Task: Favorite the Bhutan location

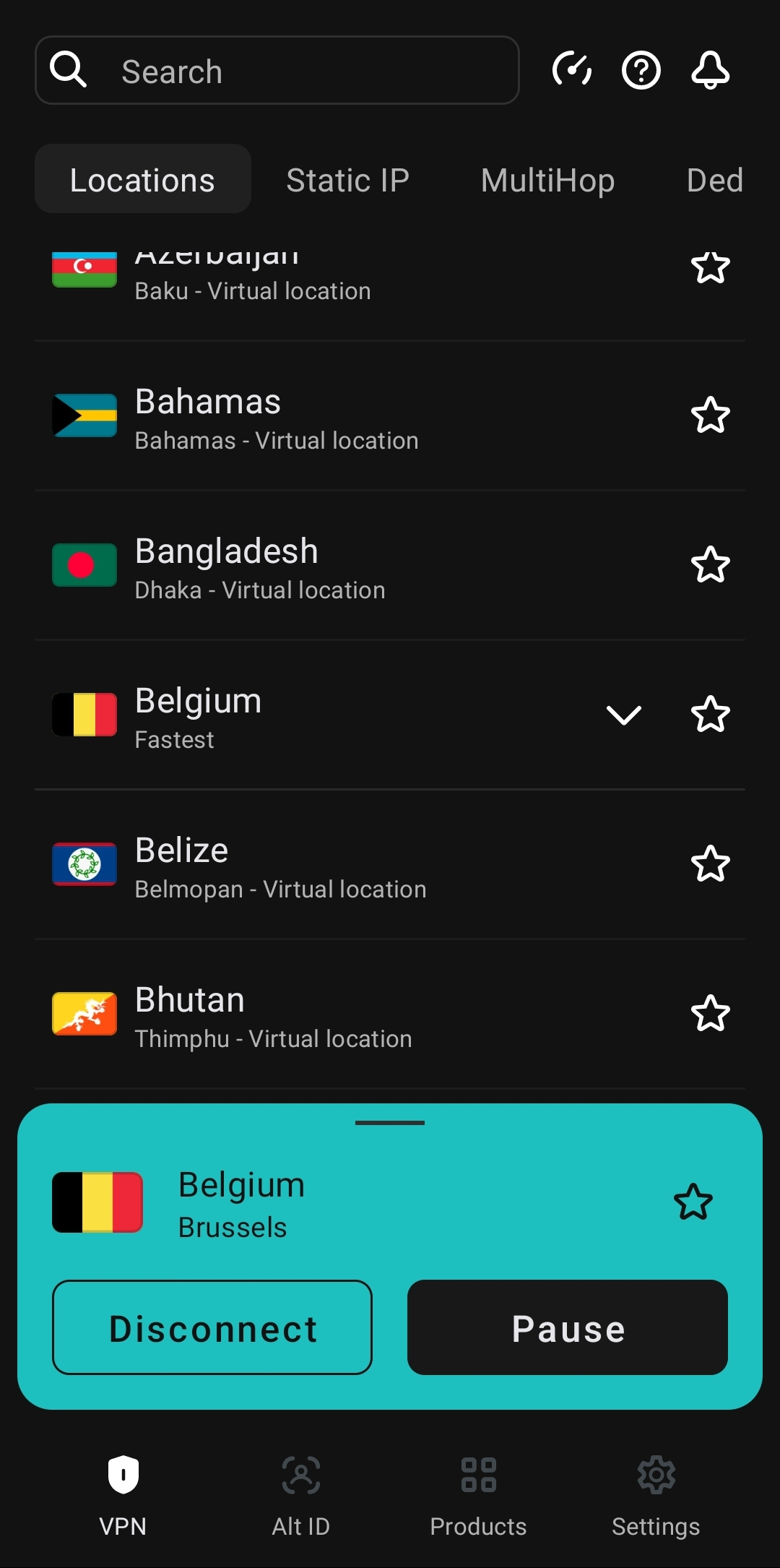Action: point(711,1014)
